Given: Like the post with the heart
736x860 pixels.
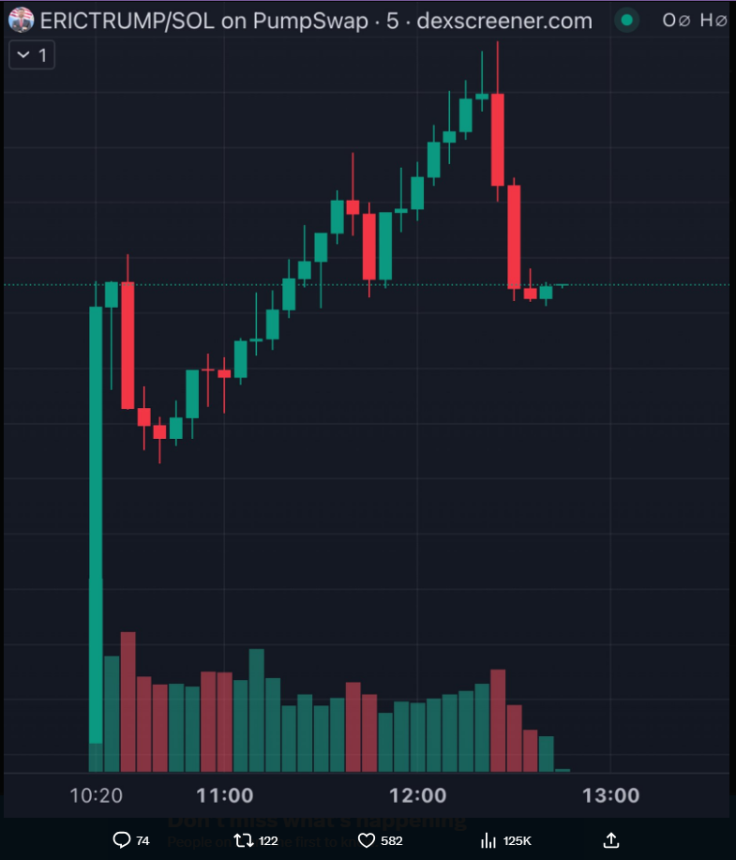Looking at the screenshot, I should pos(367,840).
